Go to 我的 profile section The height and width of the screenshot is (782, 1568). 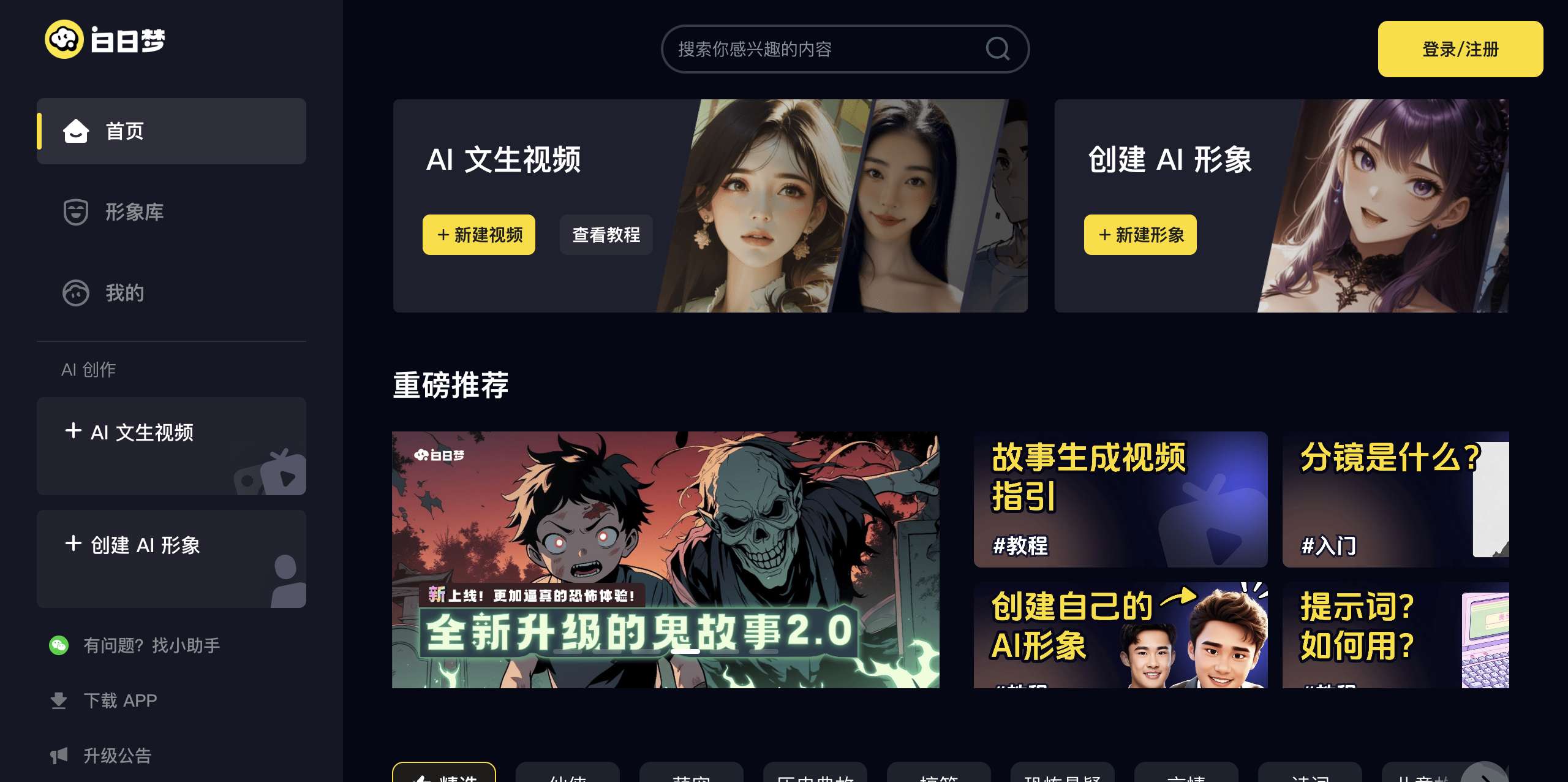coord(124,293)
